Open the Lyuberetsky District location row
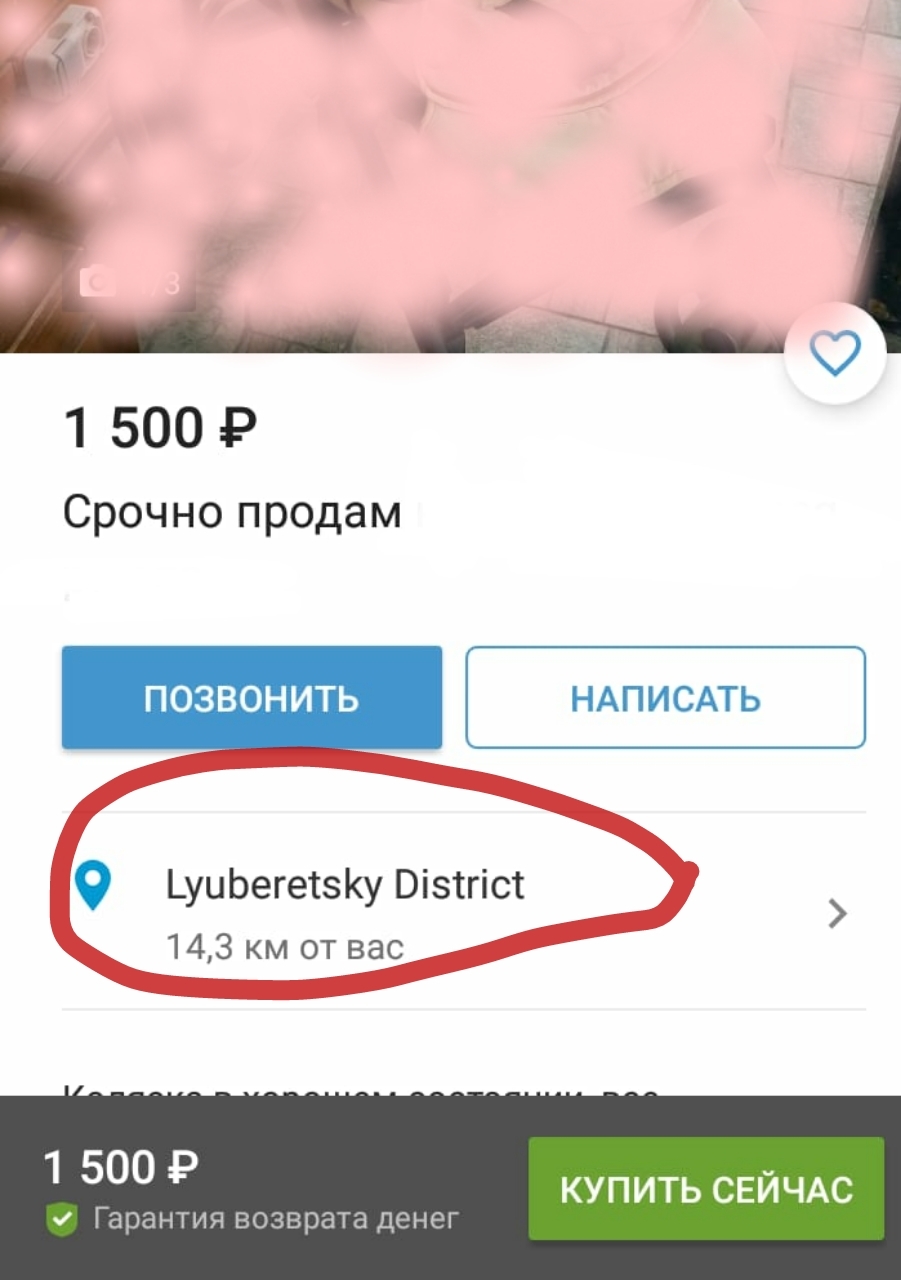 point(450,910)
